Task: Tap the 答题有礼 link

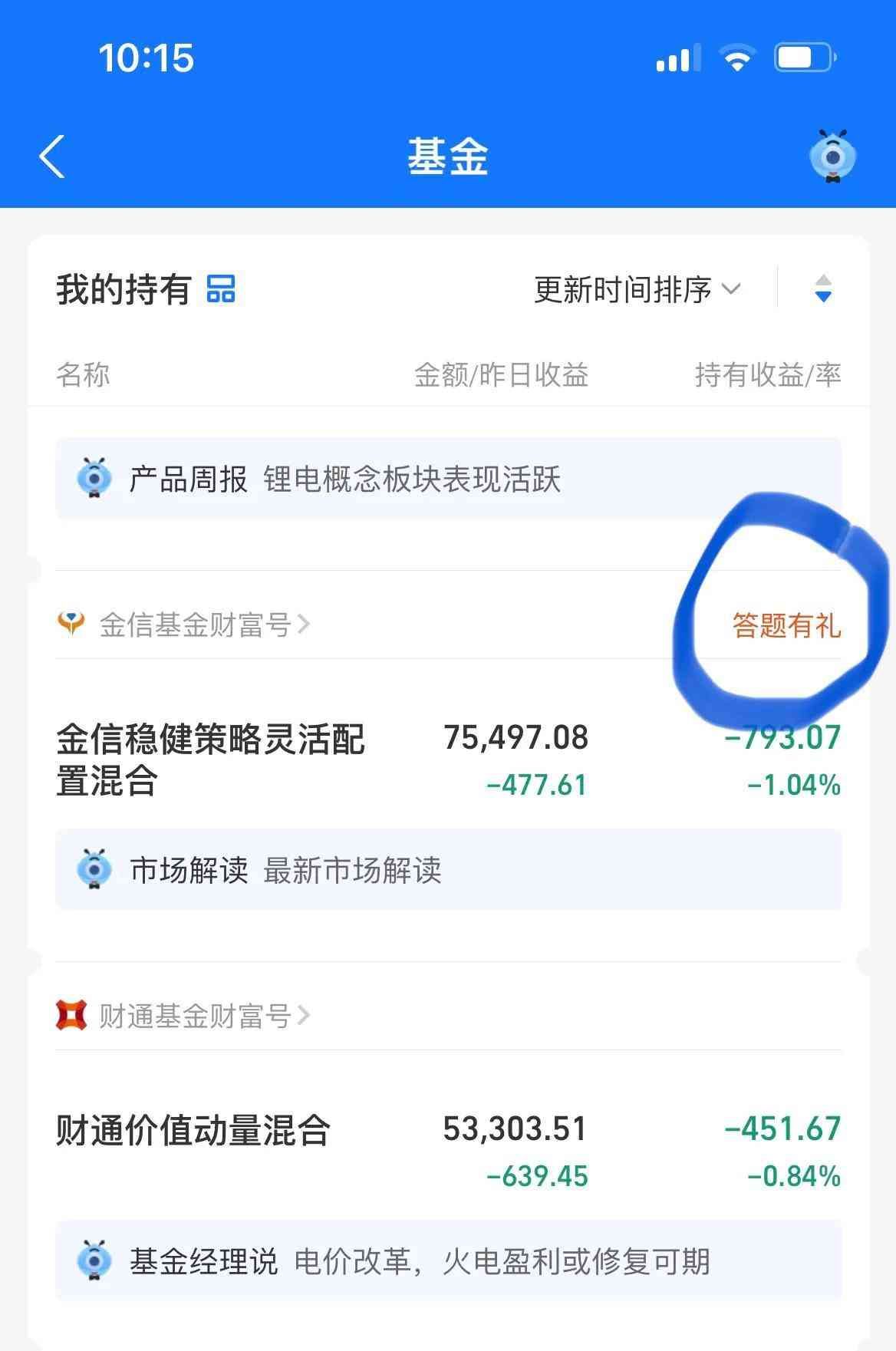Action: (786, 625)
